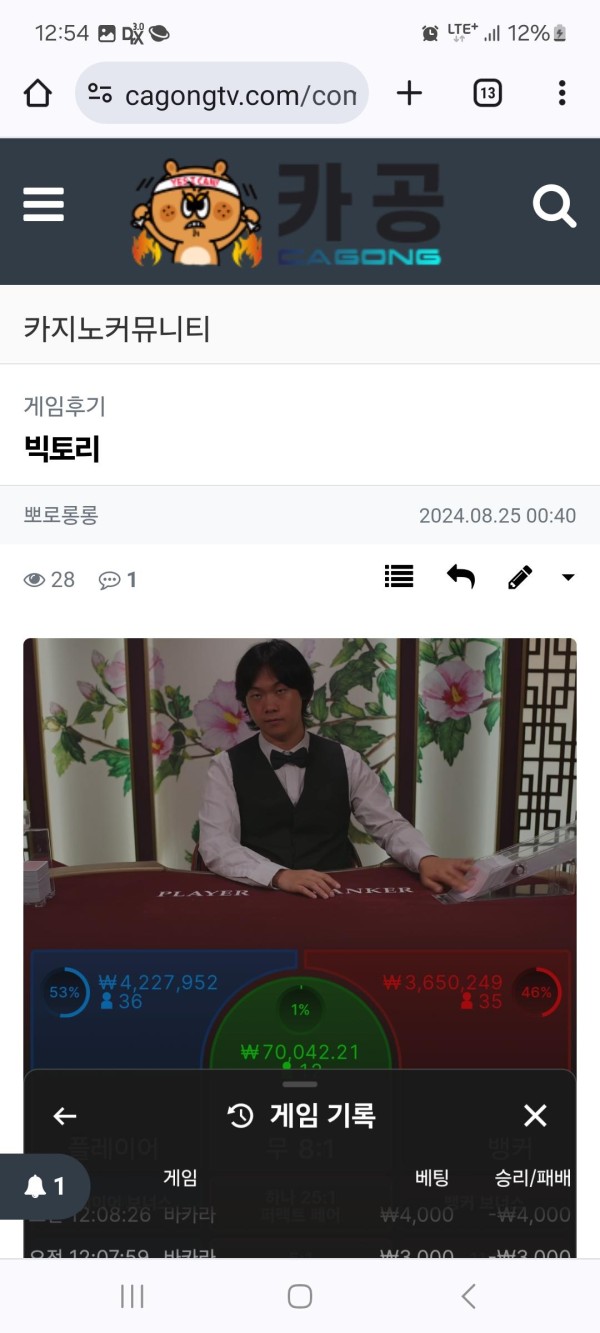The width and height of the screenshot is (600, 1333).
Task: Jump to the post's comments
Action: 118,579
